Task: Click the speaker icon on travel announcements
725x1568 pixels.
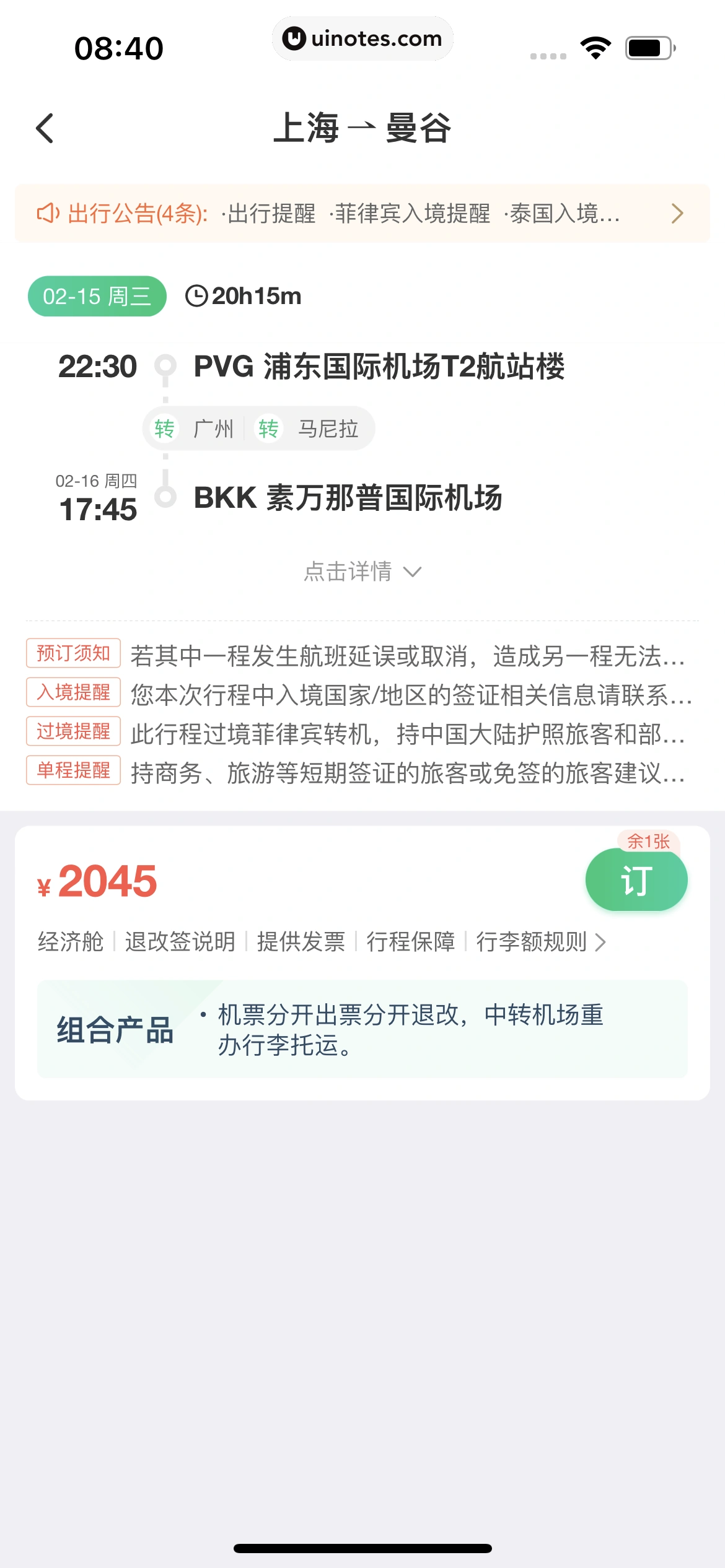Action: pos(48,214)
